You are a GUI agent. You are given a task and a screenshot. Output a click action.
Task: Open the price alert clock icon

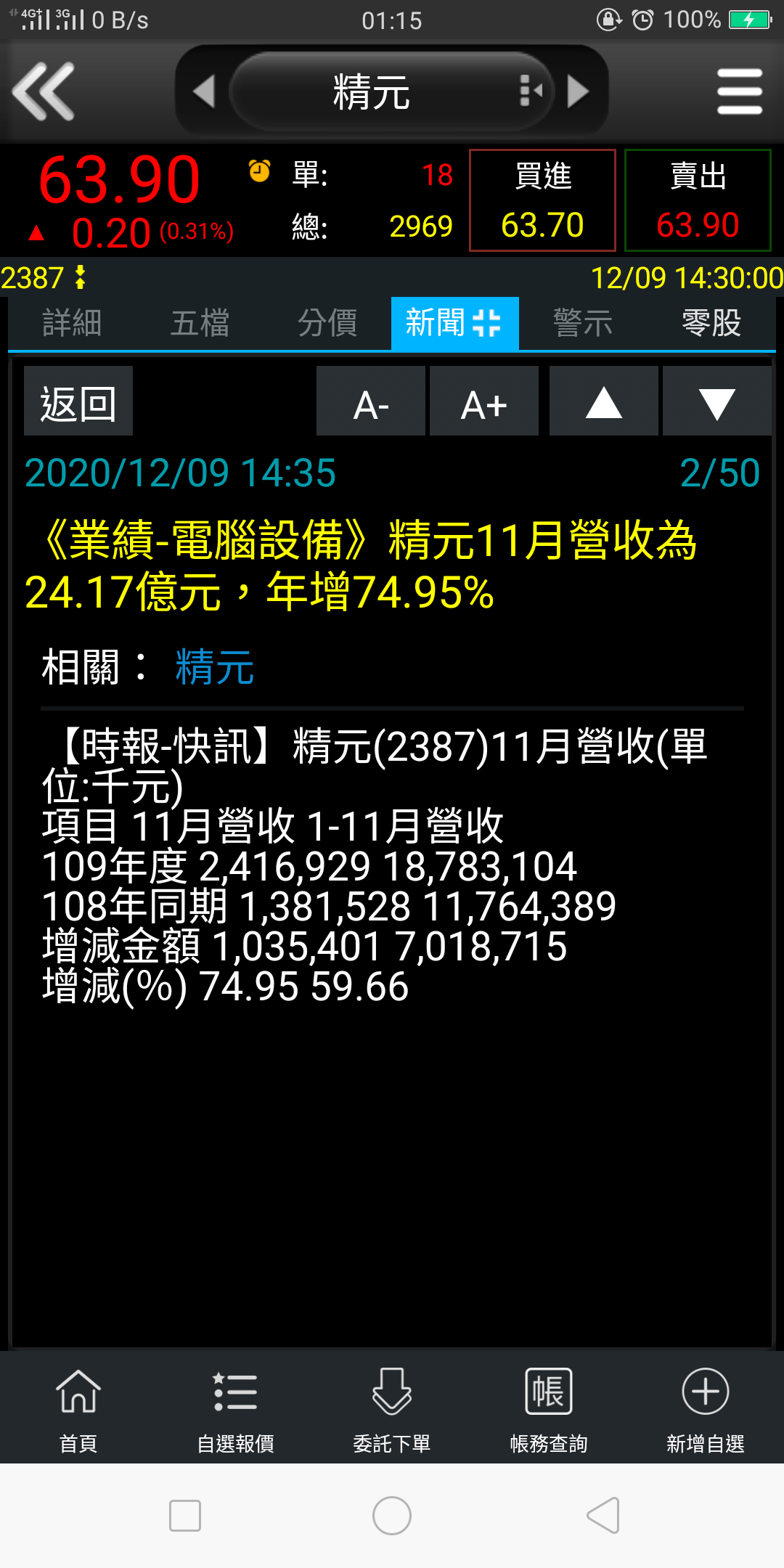tap(259, 171)
